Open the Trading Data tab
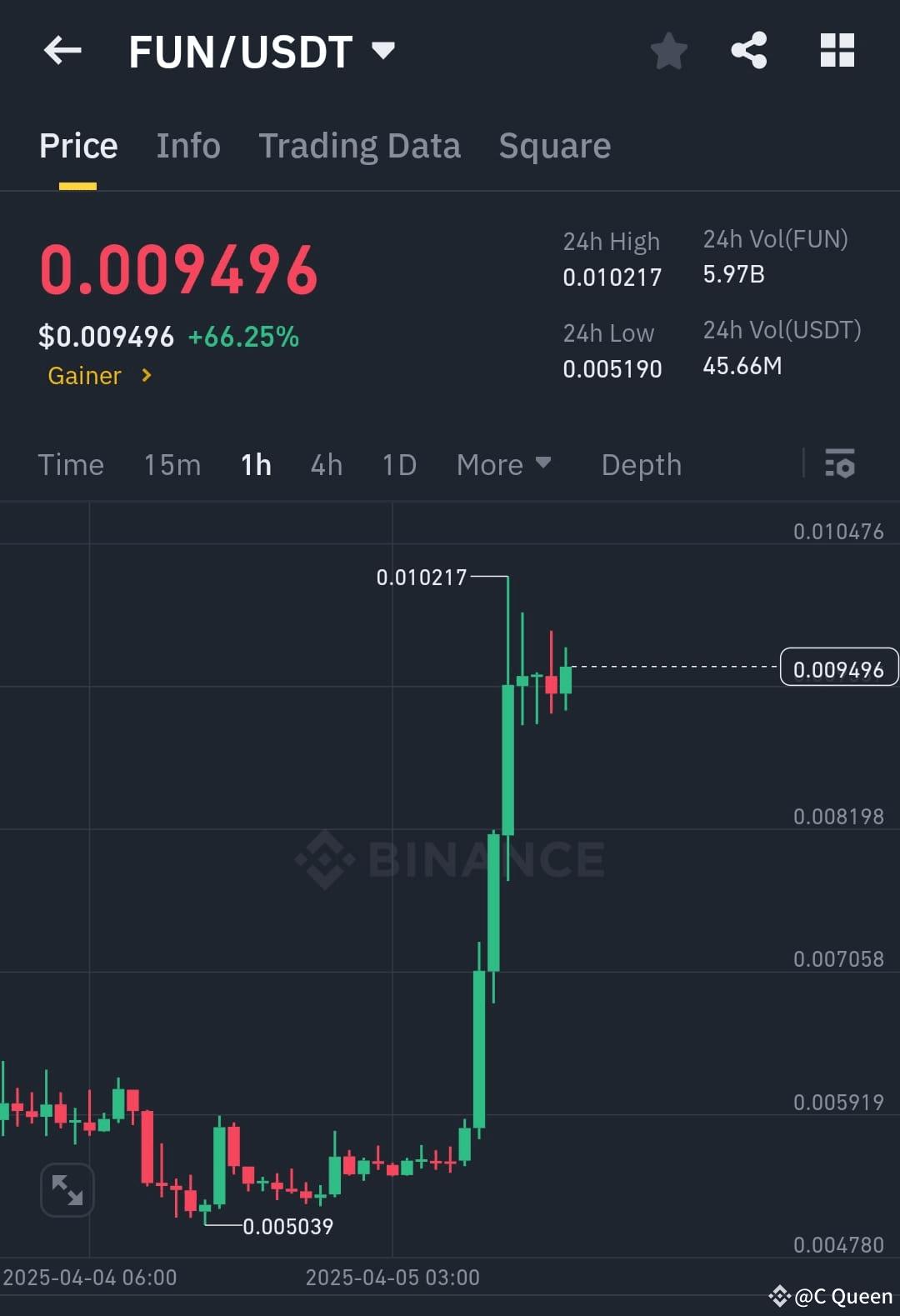Screen dimensions: 900x1316 360,146
